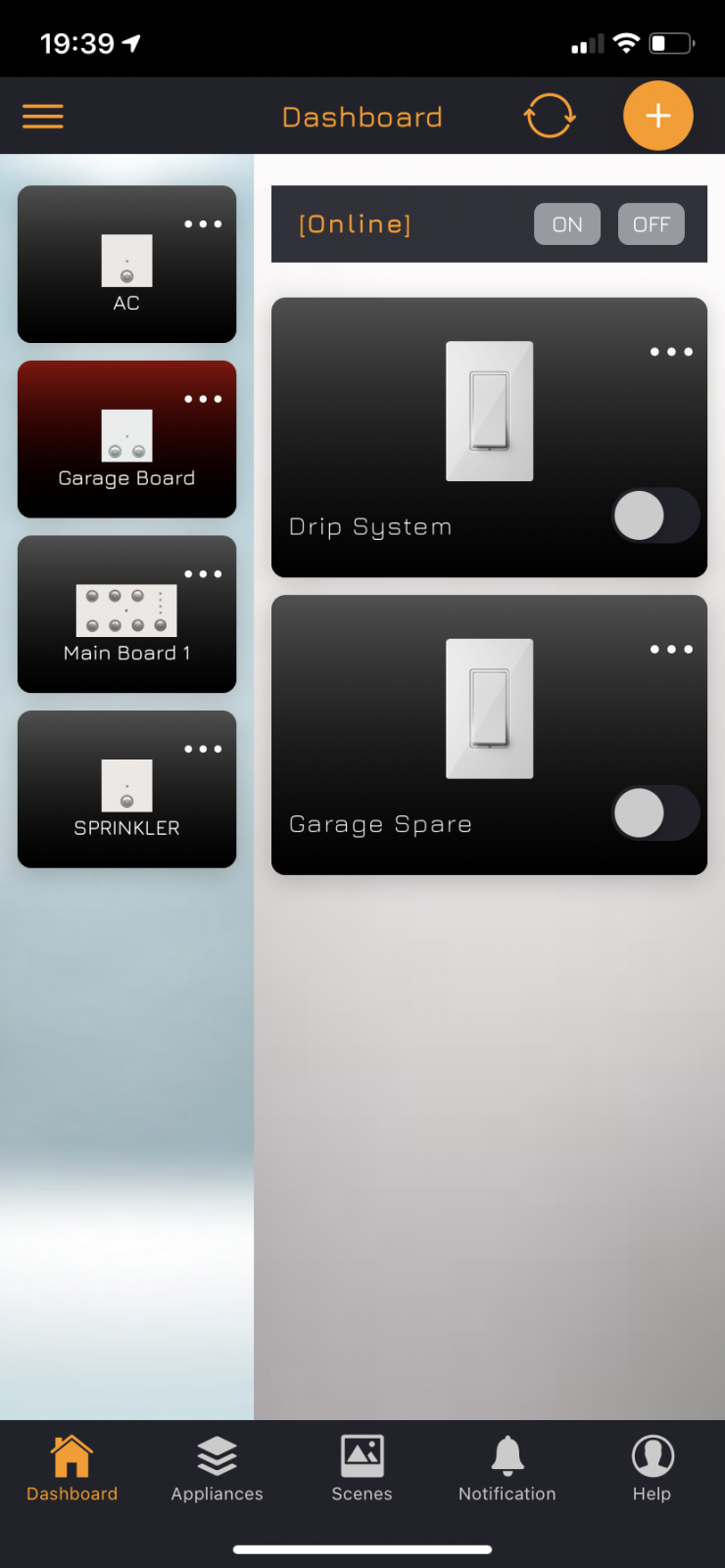Image resolution: width=725 pixels, height=1568 pixels.
Task: Open the hamburger menu
Action: 43,117
